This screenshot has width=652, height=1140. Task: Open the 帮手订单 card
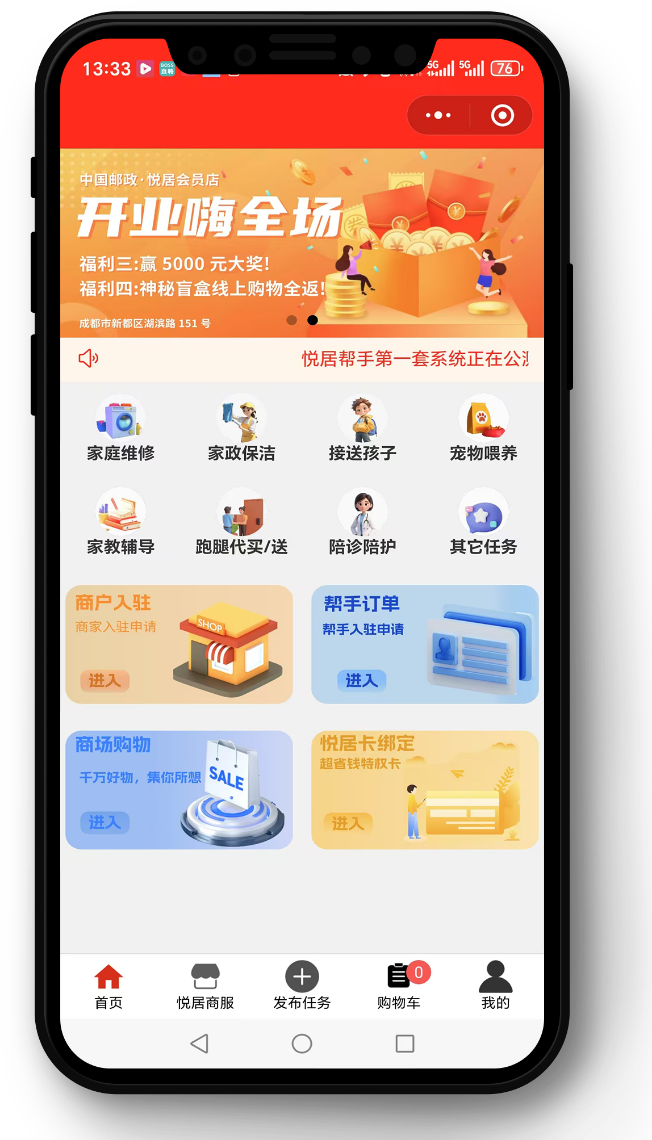point(425,644)
